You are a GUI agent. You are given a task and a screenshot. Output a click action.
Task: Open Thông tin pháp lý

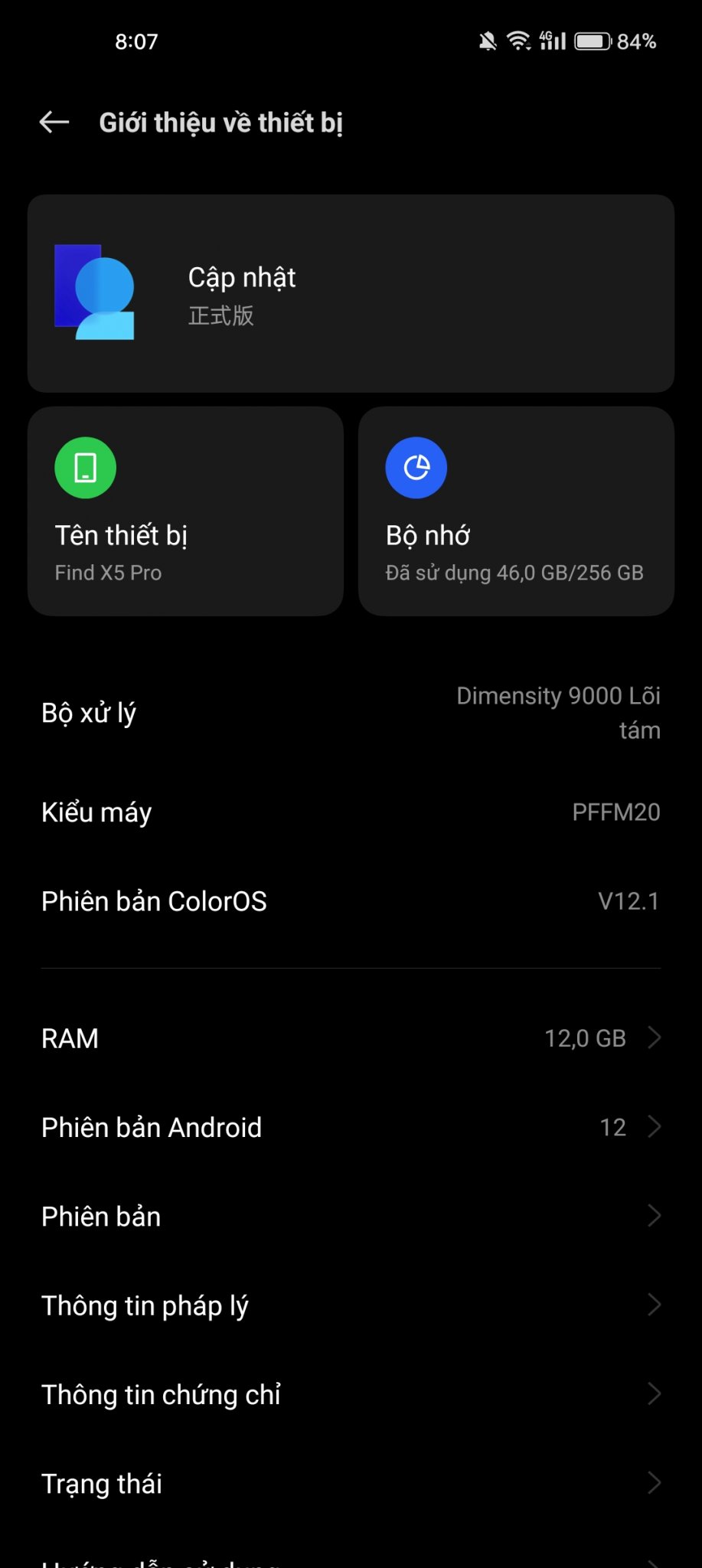(x=351, y=1305)
